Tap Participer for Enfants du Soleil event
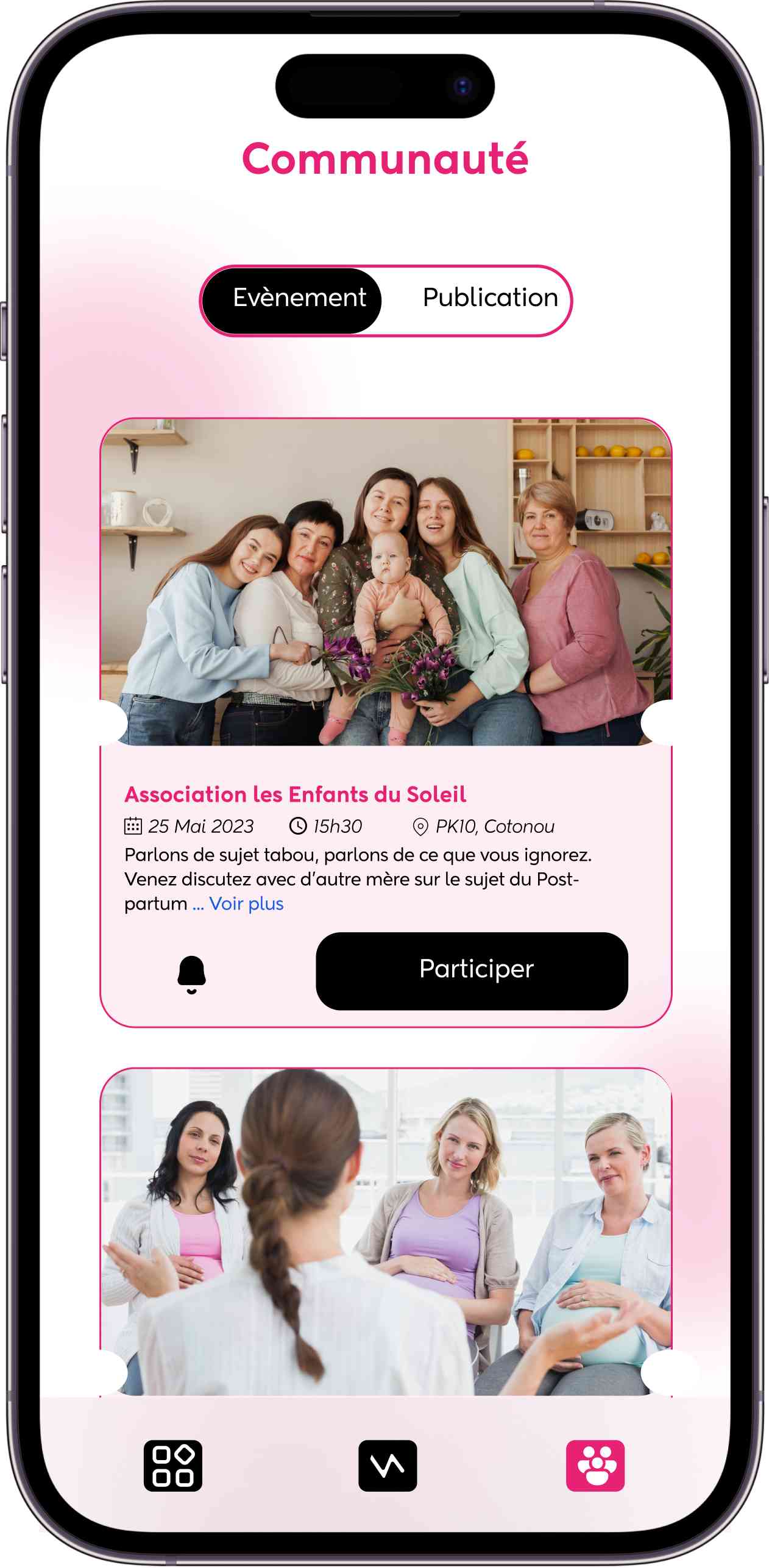769x1568 pixels. point(471,970)
